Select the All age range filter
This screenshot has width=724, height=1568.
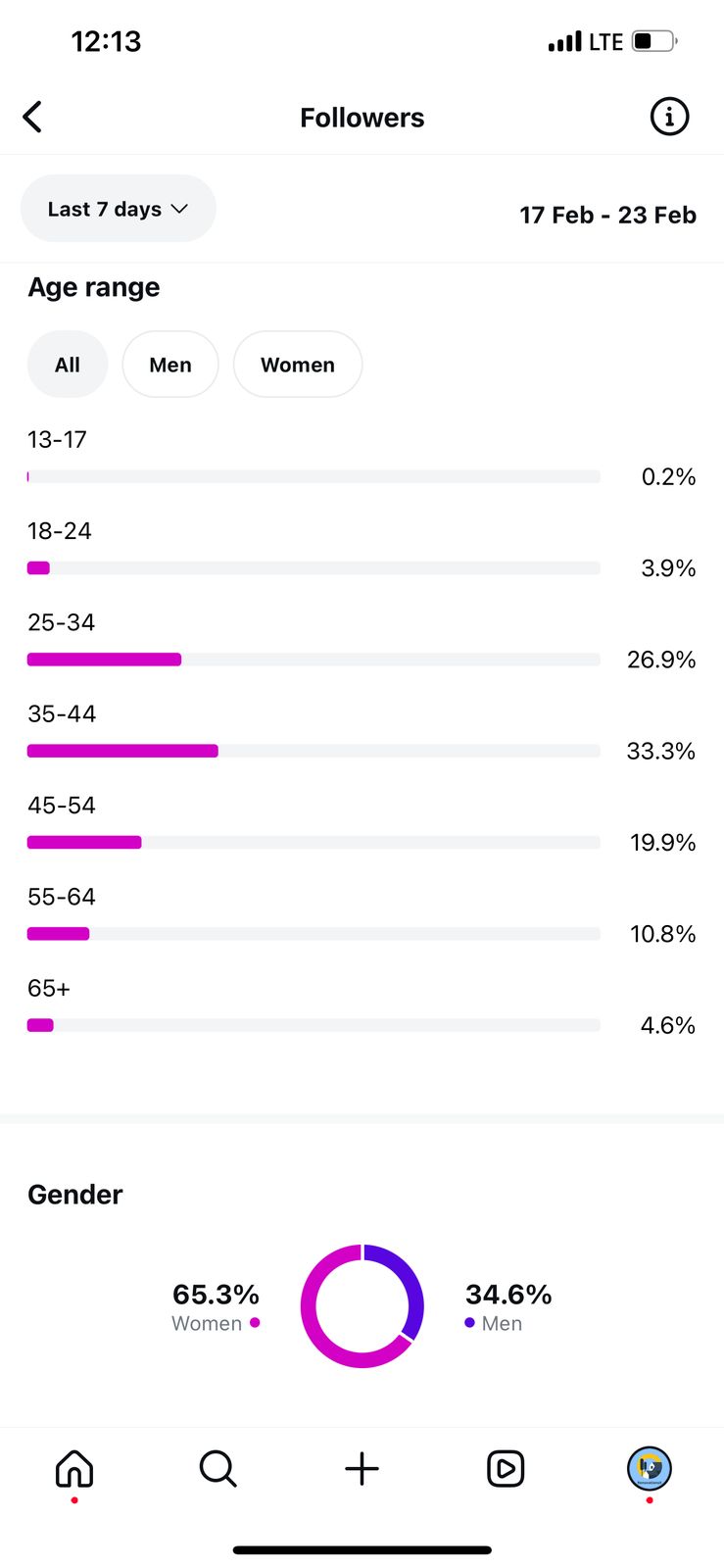pos(68,365)
